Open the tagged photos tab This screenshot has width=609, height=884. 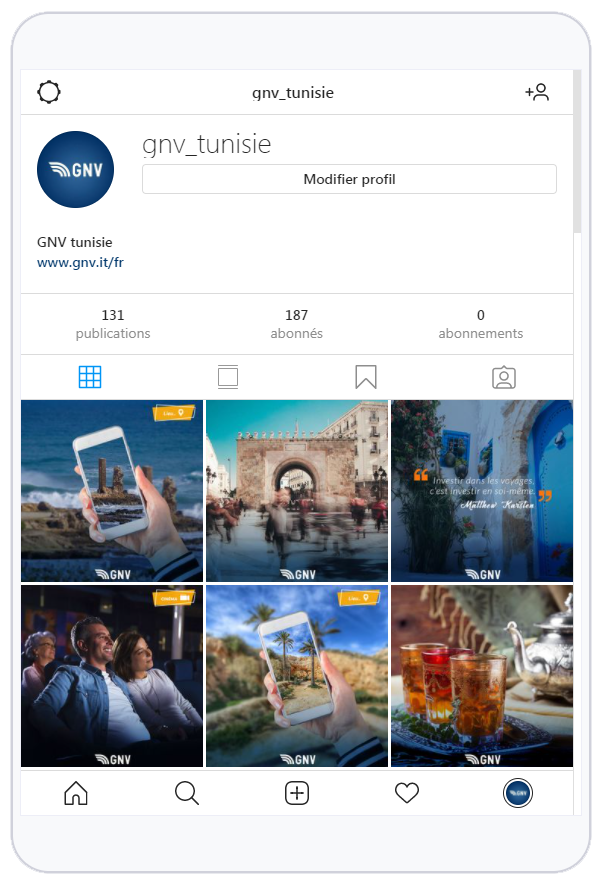point(503,377)
